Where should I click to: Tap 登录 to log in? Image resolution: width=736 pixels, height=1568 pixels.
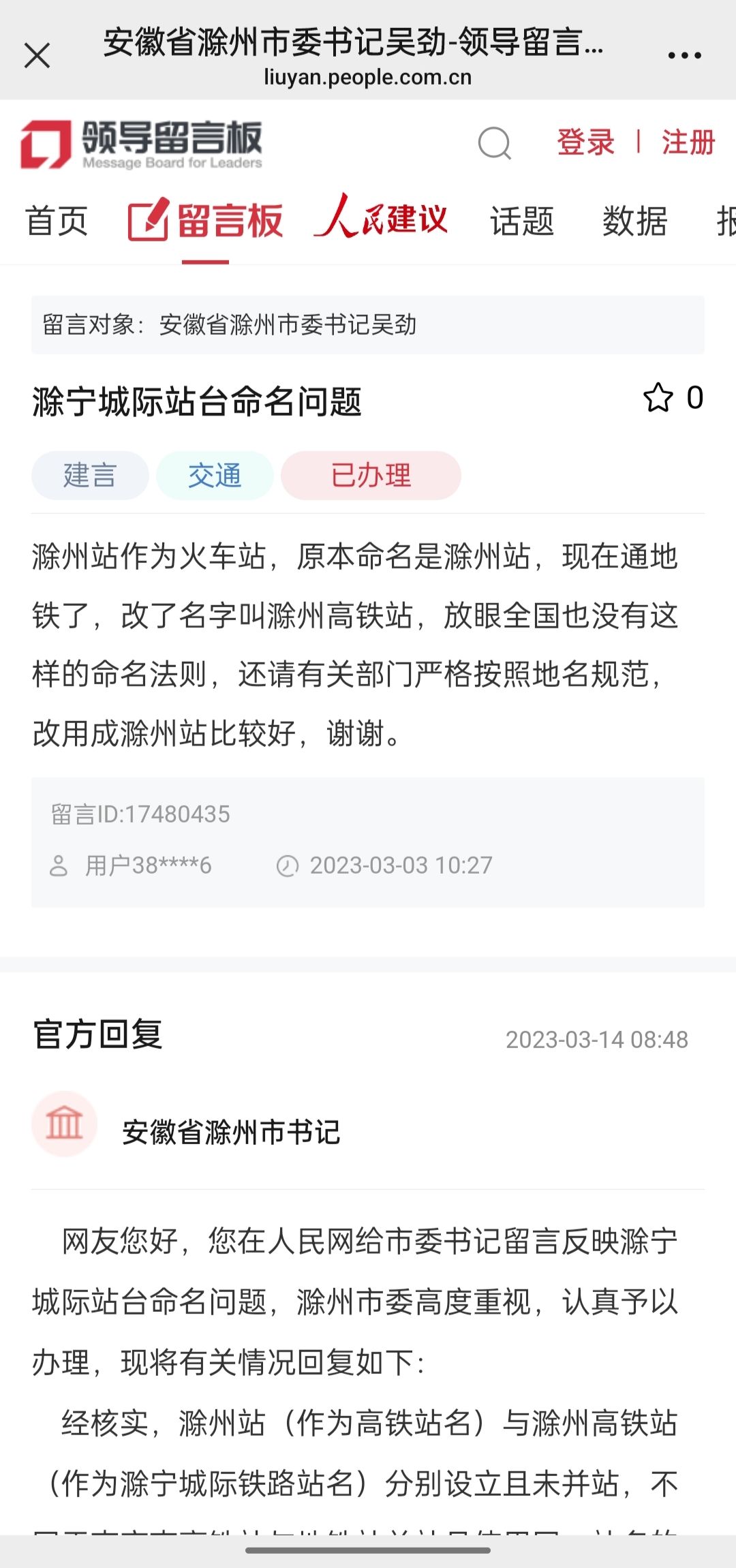click(585, 142)
